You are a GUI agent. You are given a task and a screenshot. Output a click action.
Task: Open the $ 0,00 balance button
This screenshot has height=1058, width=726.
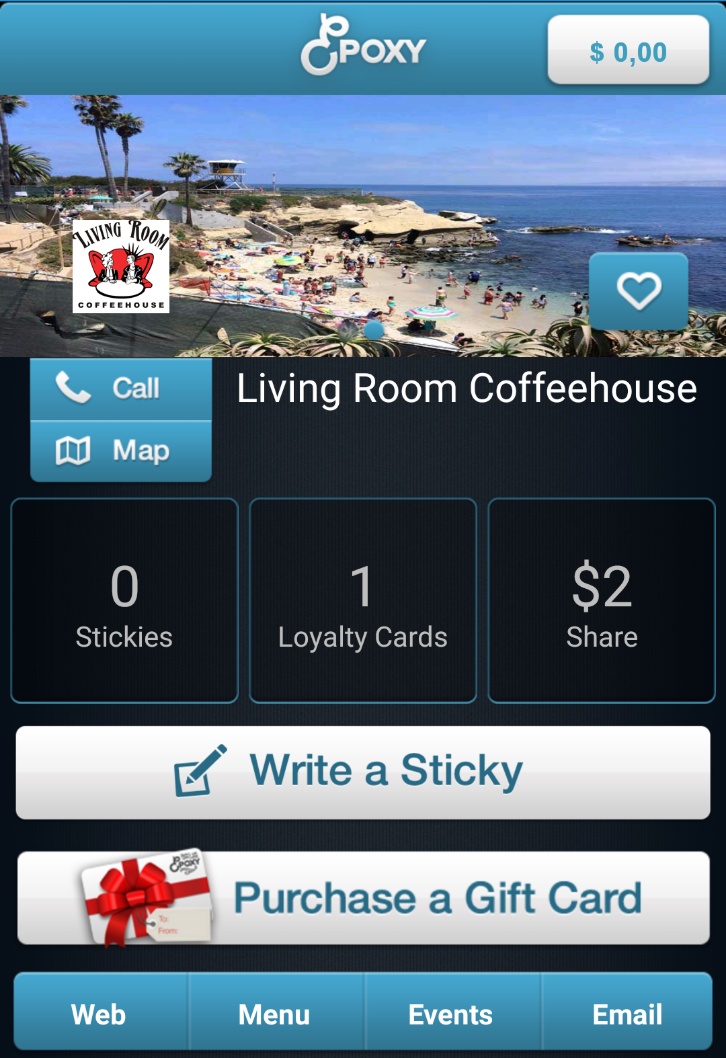pyautogui.click(x=627, y=51)
